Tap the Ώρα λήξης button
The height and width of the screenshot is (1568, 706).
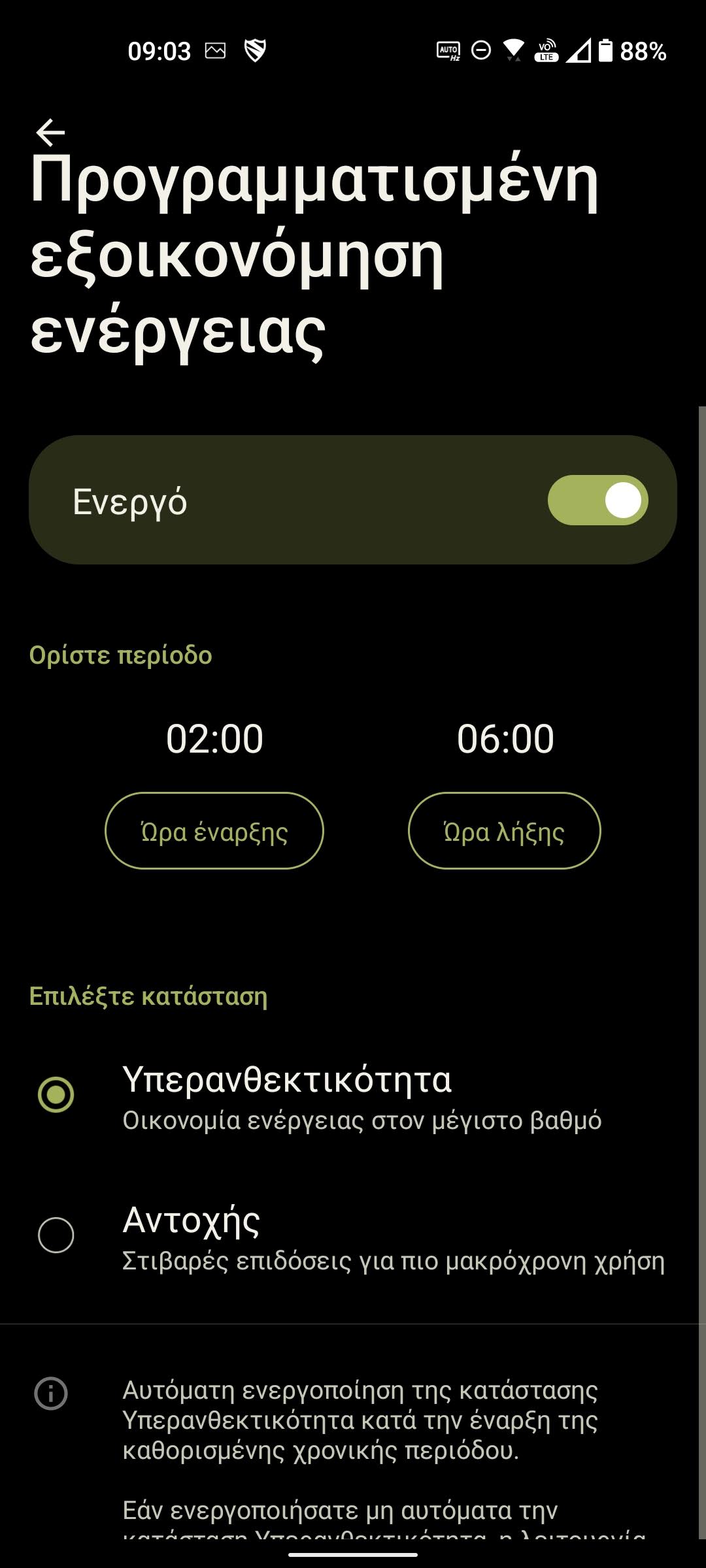tap(504, 830)
